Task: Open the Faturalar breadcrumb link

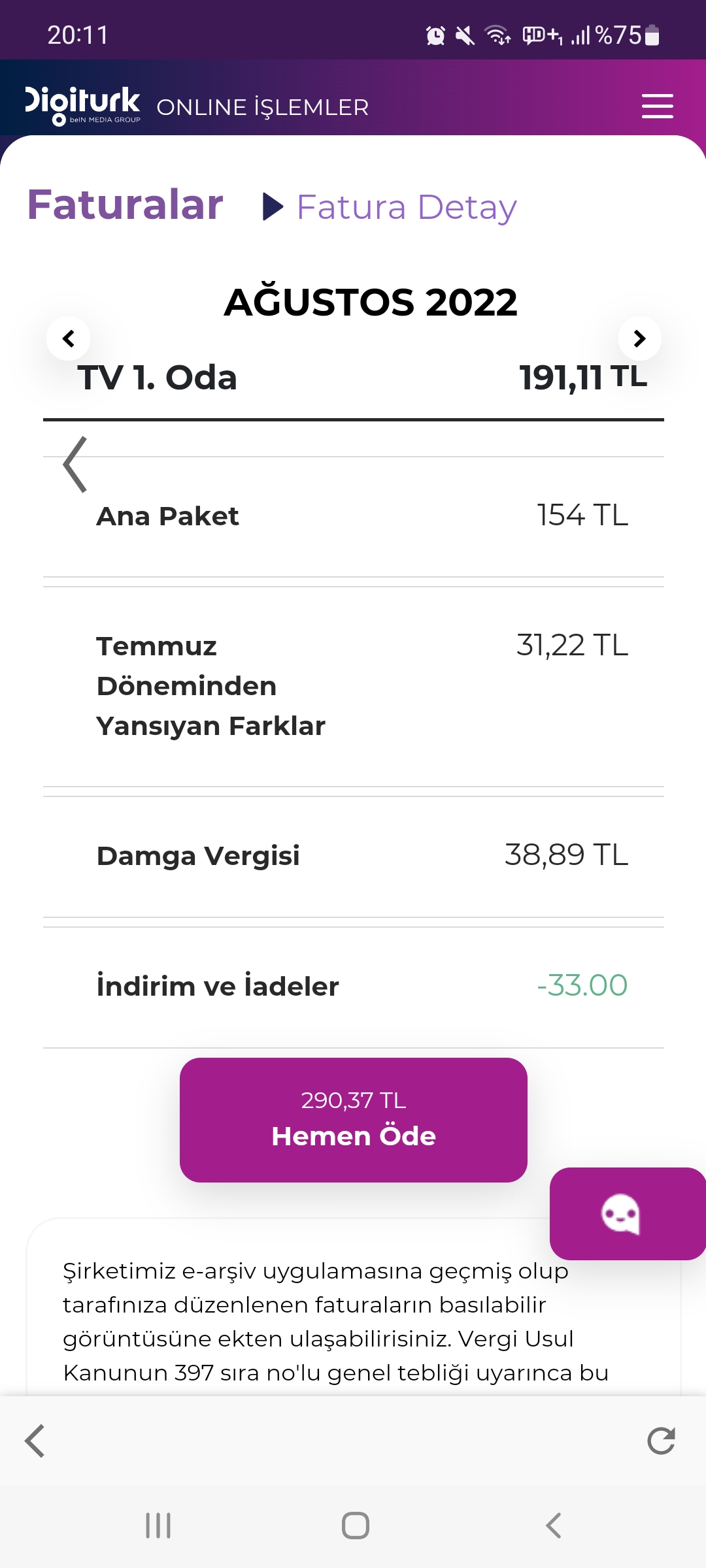Action: click(126, 204)
